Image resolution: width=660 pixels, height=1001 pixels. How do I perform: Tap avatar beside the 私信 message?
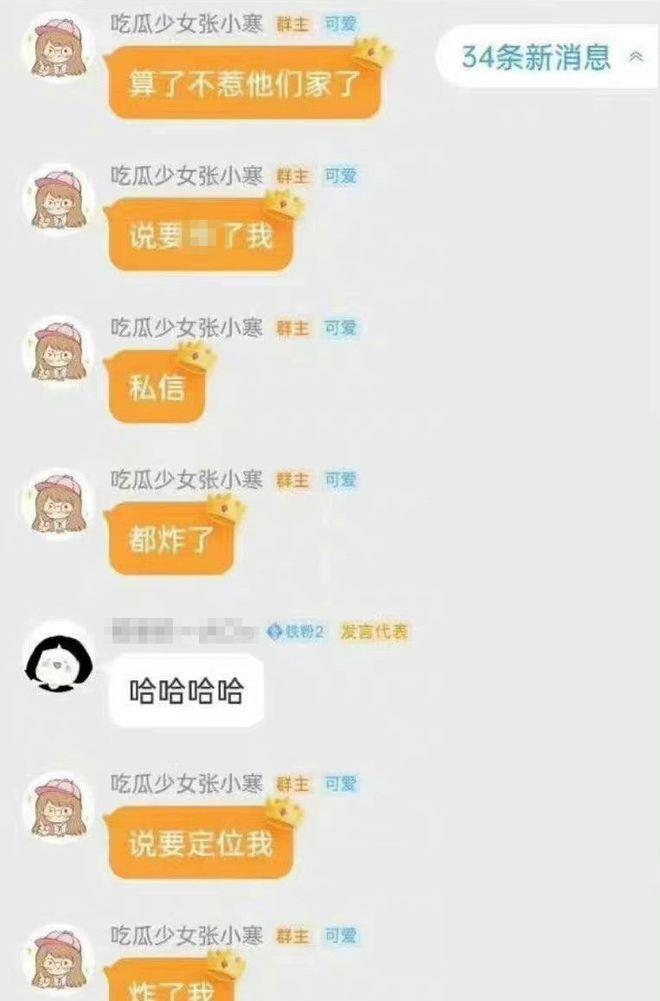click(59, 353)
